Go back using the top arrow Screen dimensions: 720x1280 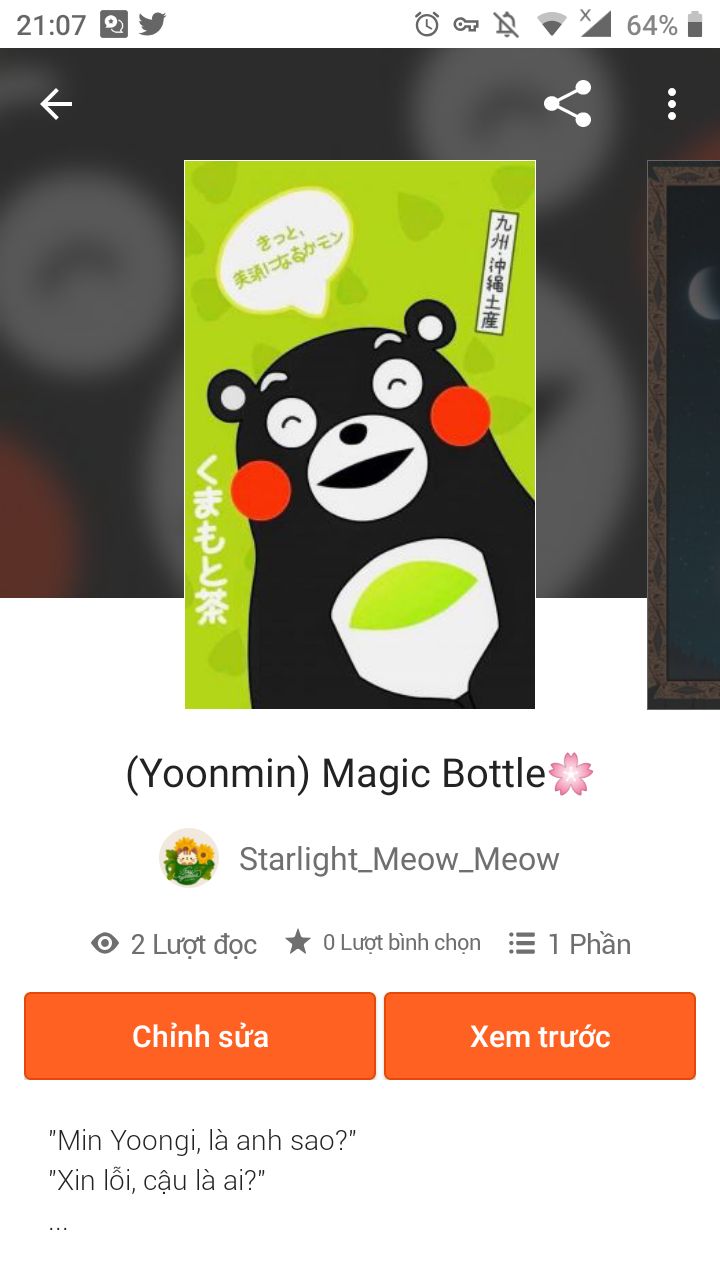coord(56,104)
